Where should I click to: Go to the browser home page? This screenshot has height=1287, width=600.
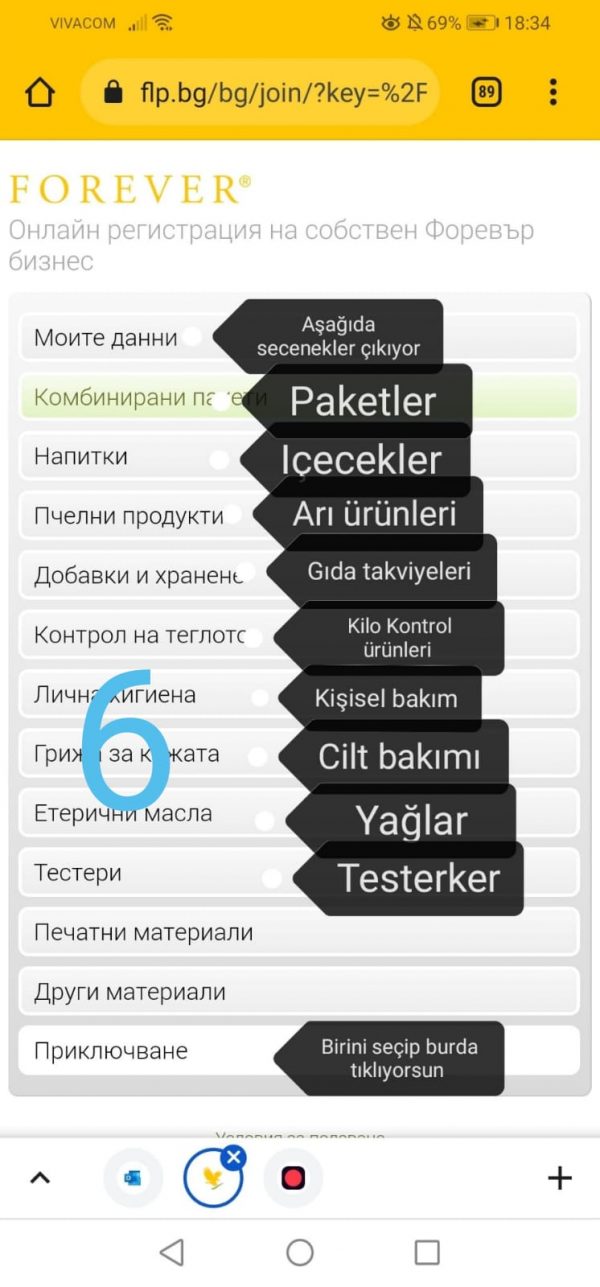click(x=40, y=93)
